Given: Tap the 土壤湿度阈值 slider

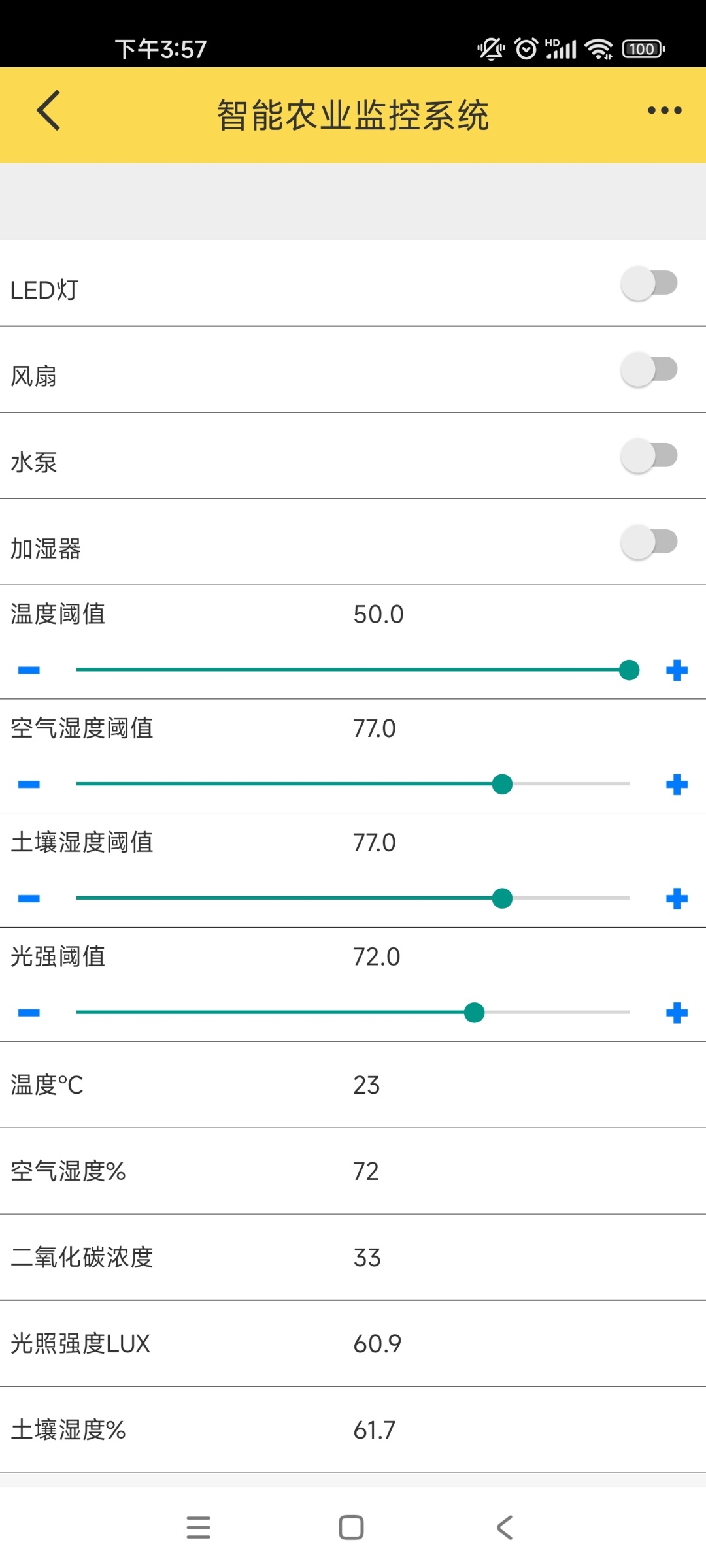Looking at the screenshot, I should coord(353,898).
